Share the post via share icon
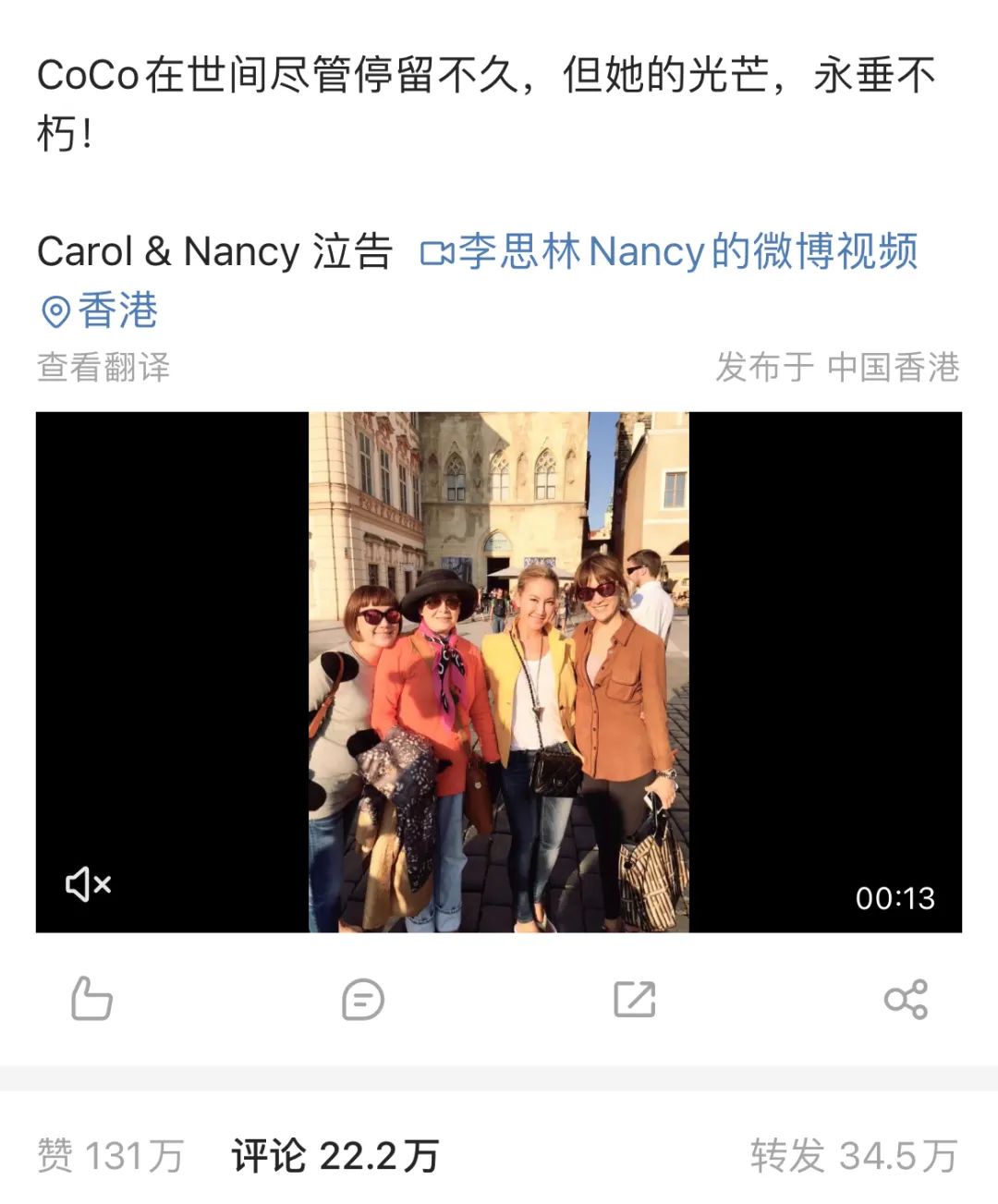The height and width of the screenshot is (1204, 998). click(x=906, y=999)
